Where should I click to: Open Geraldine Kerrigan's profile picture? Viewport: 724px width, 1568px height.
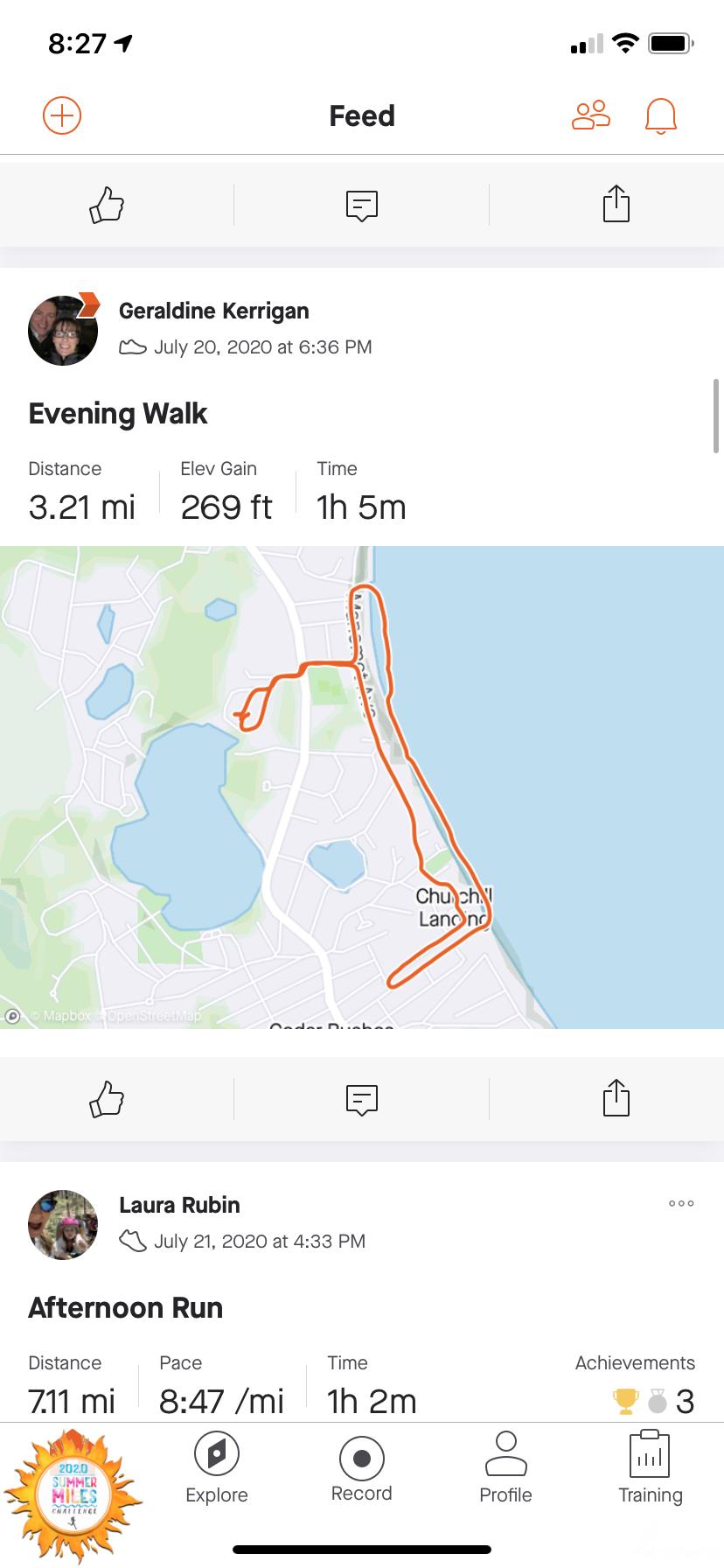click(63, 330)
